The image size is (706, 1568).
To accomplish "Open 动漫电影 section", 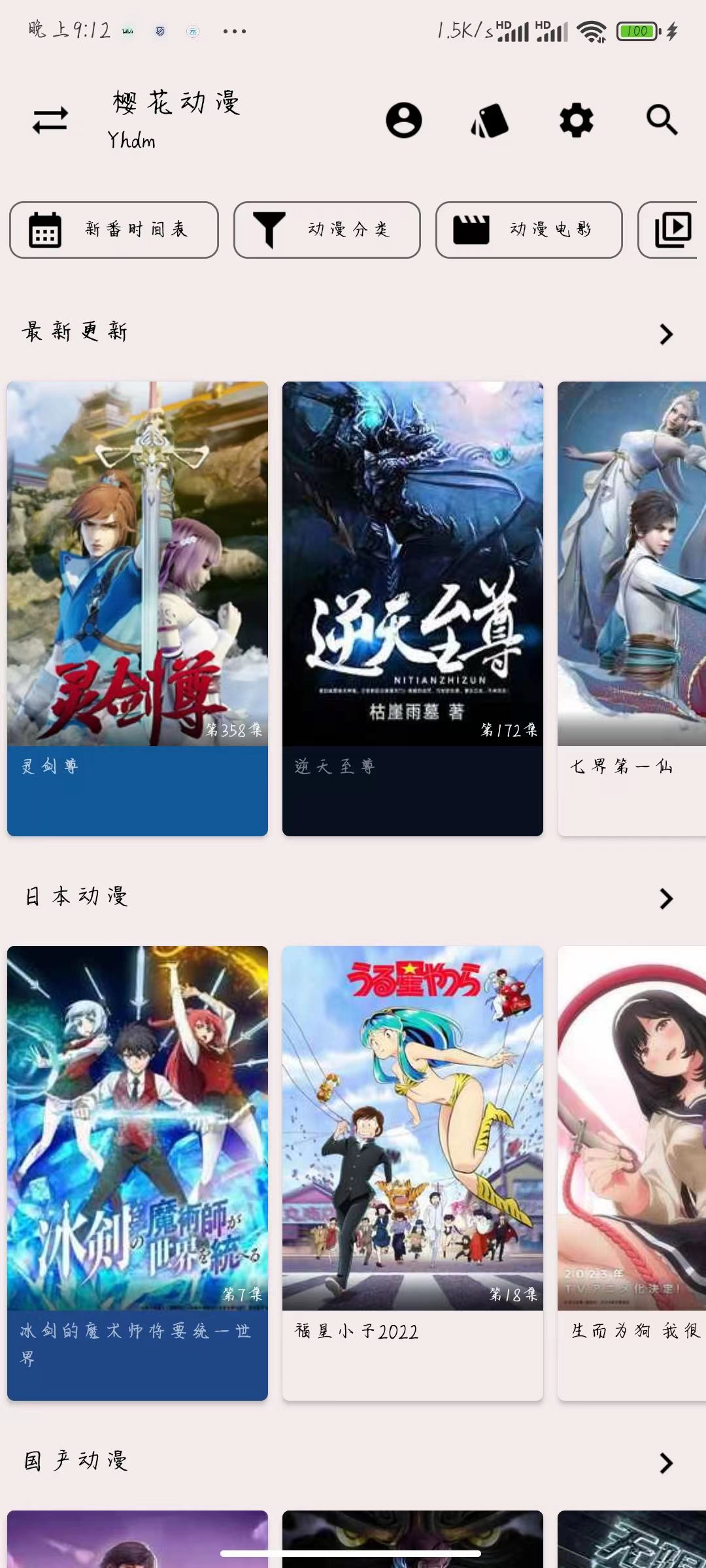I will coord(529,230).
